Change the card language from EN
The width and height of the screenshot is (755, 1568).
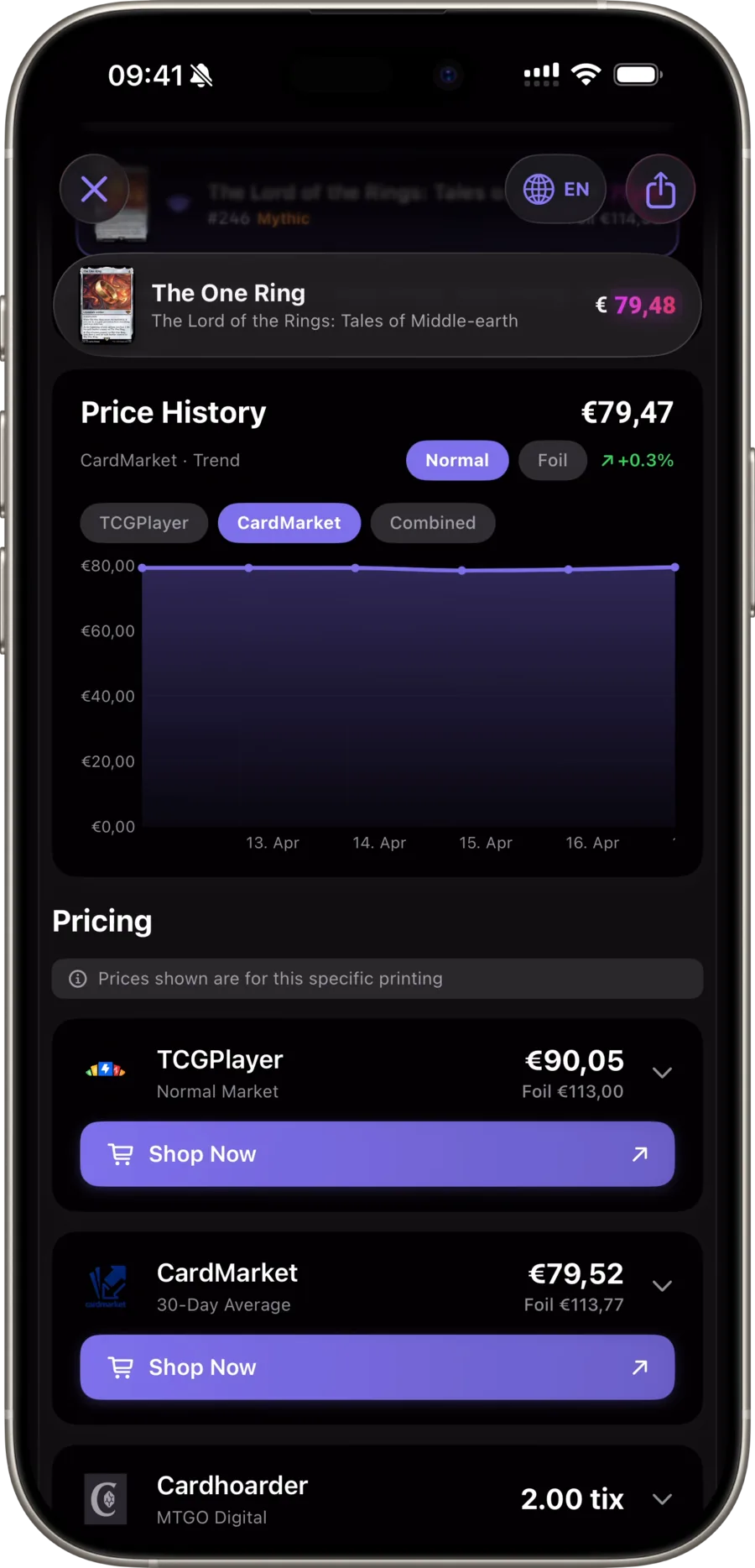pos(557,189)
